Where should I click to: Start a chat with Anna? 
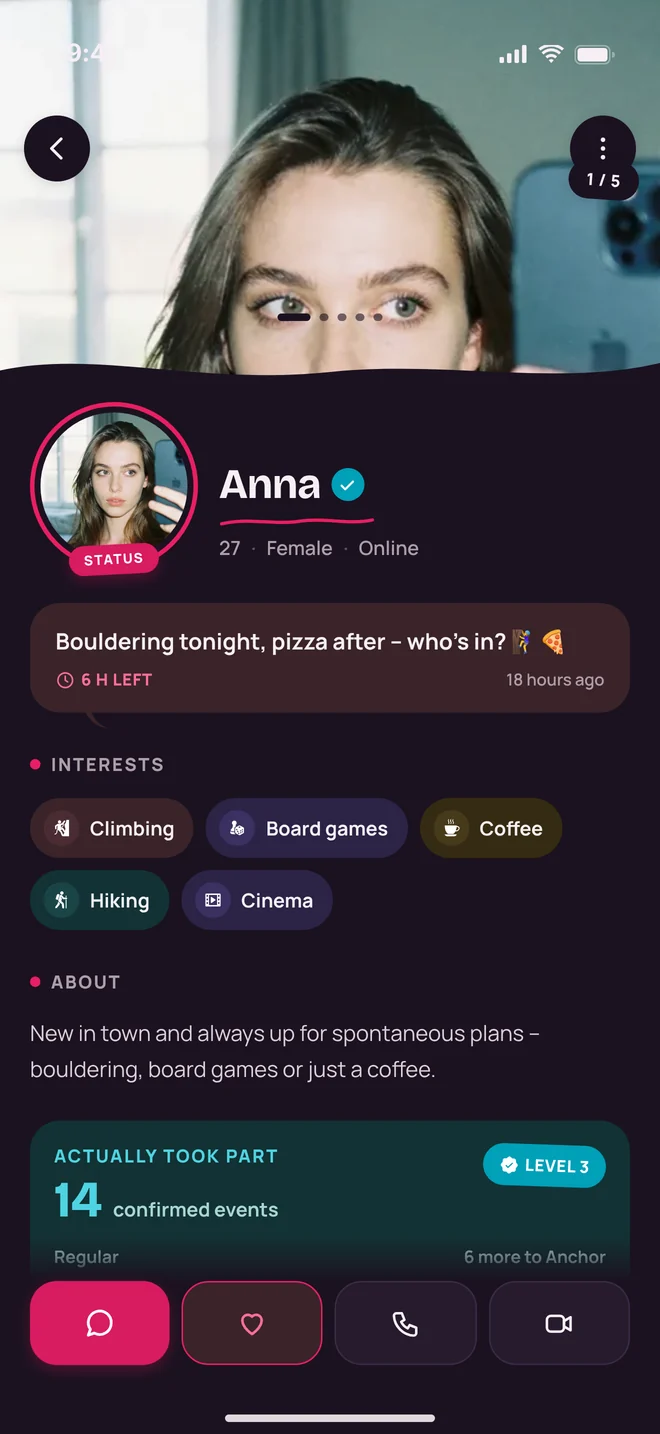point(100,1323)
